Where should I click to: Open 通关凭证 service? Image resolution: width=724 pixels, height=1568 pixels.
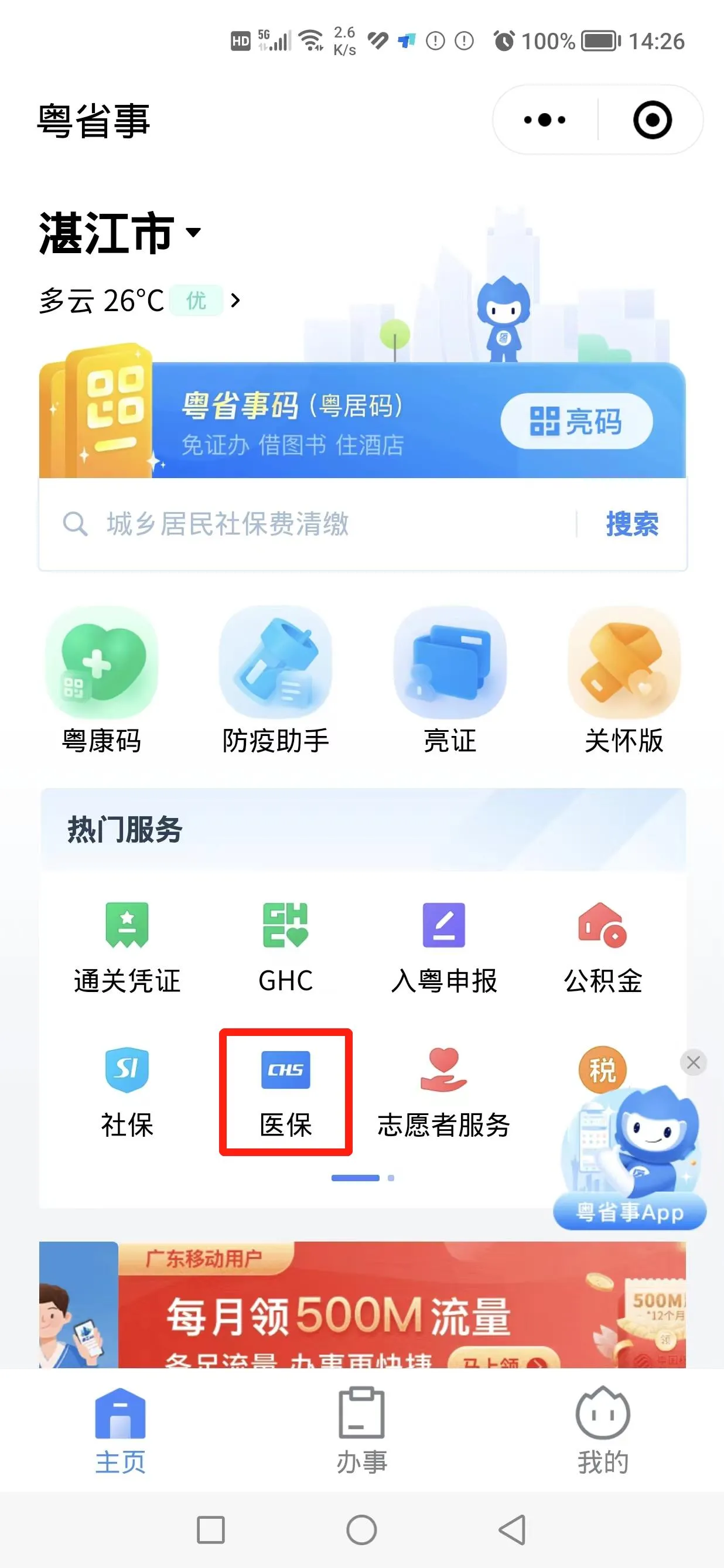pyautogui.click(x=127, y=948)
